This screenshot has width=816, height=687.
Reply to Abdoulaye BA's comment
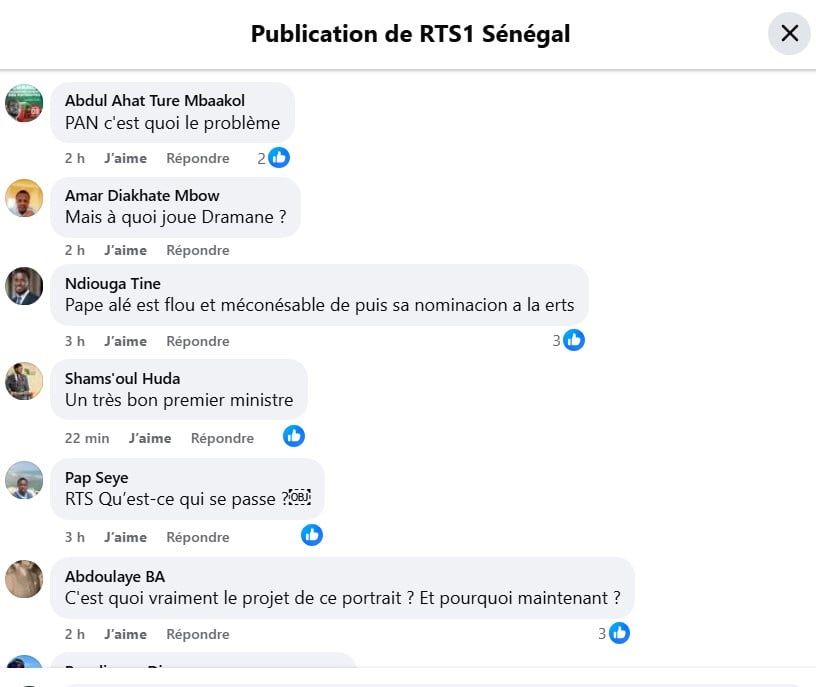(197, 634)
